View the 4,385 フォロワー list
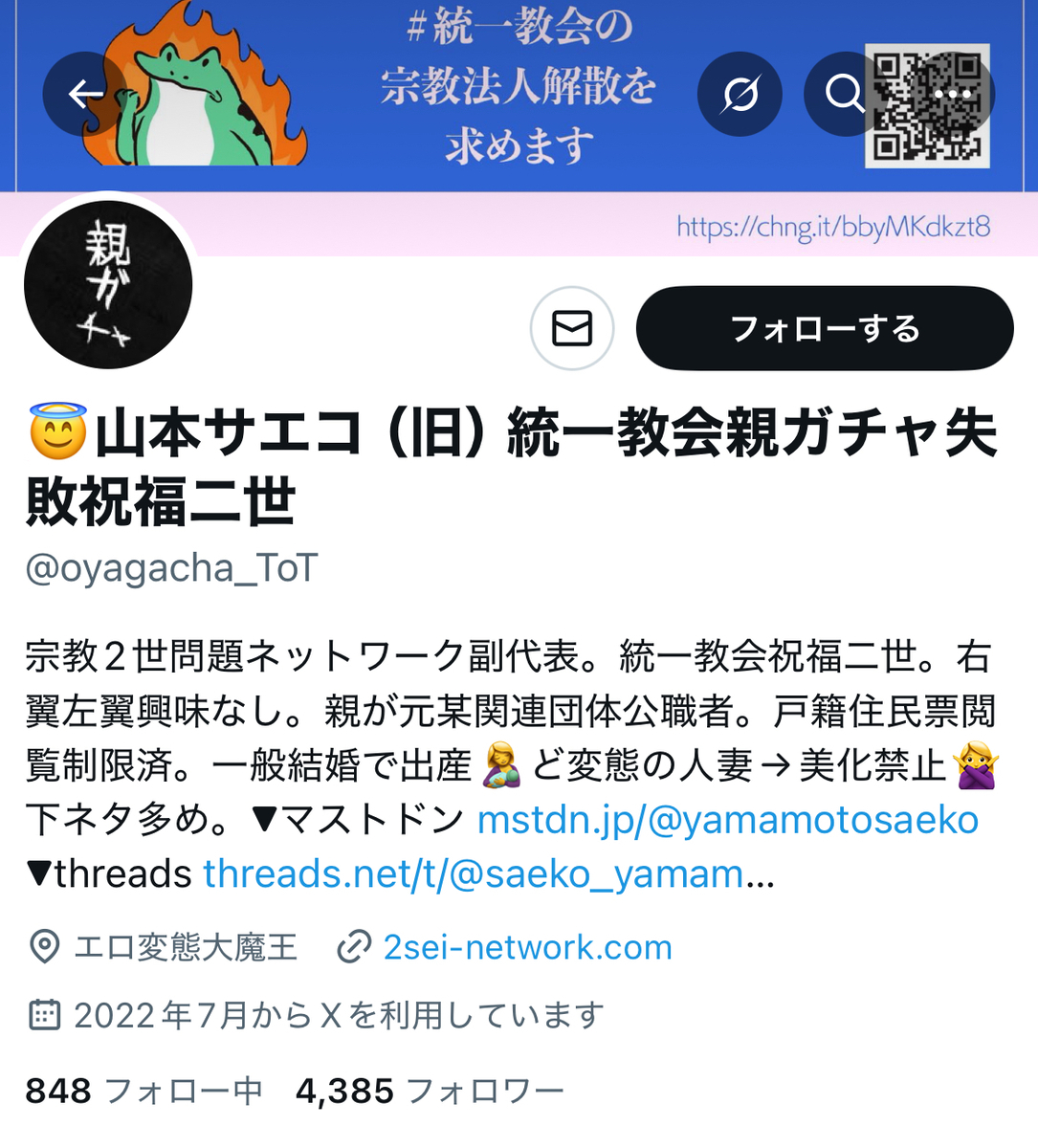 430,1091
